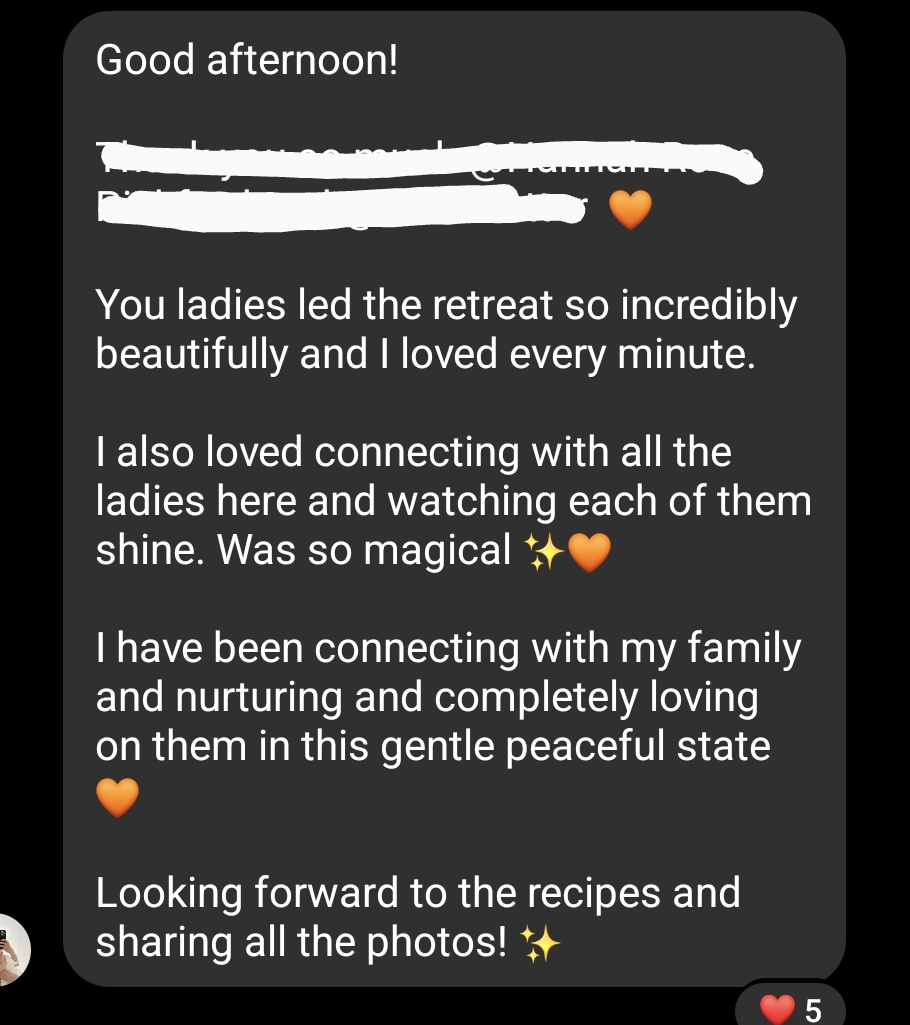Open the heart reactions count on the message
Image resolution: width=910 pixels, height=1025 pixels.
pyautogui.click(x=791, y=1008)
